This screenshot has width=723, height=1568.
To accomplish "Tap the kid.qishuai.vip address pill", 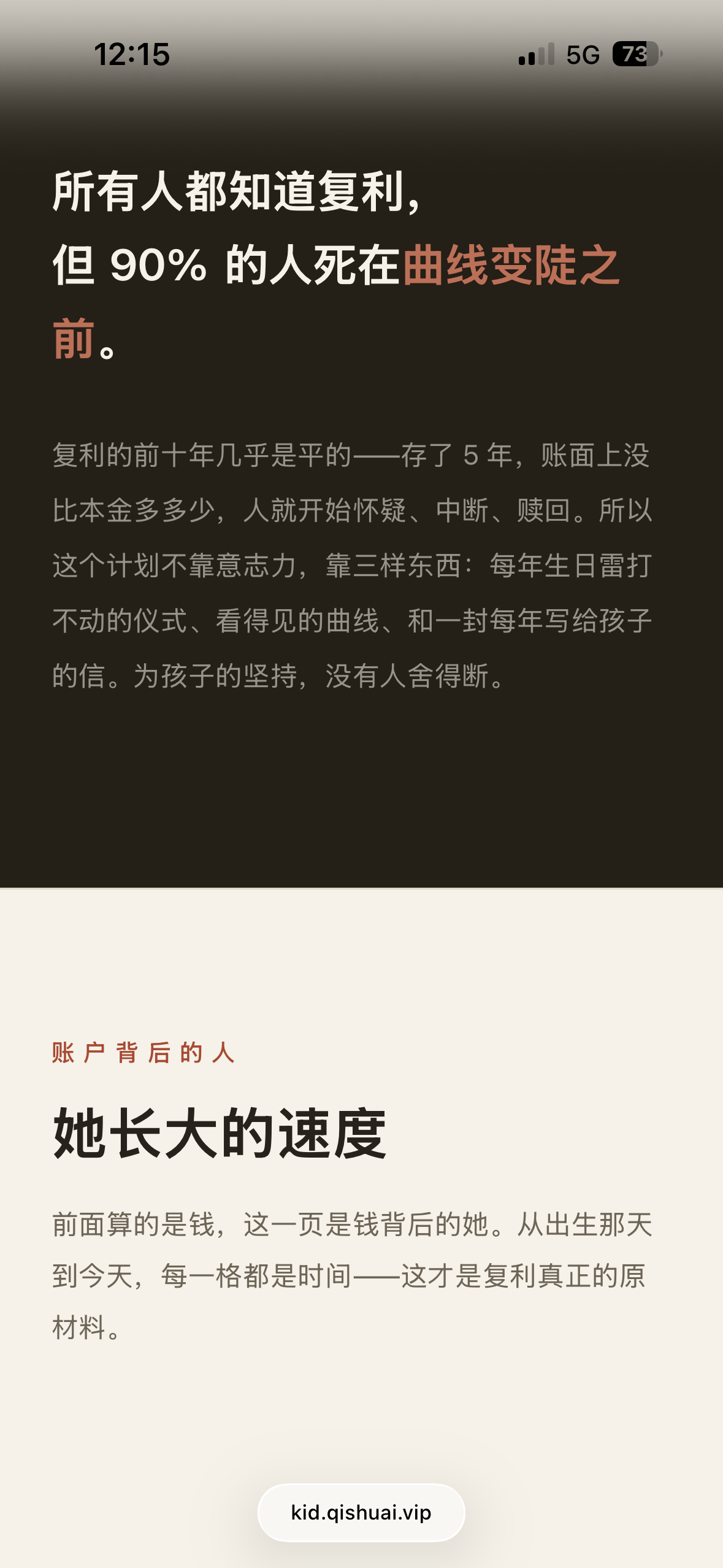I will click(x=361, y=1512).
